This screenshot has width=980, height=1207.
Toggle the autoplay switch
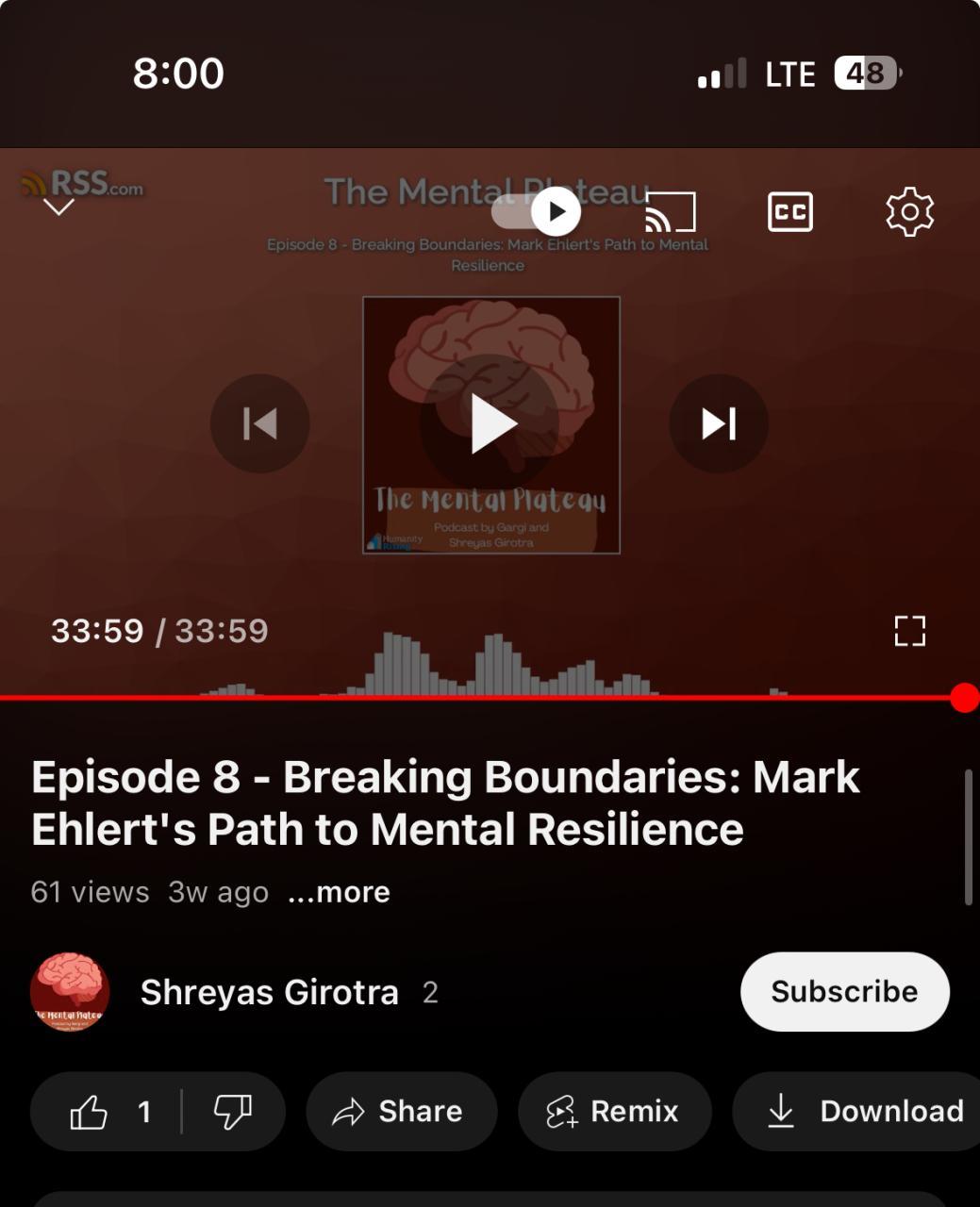tap(538, 211)
